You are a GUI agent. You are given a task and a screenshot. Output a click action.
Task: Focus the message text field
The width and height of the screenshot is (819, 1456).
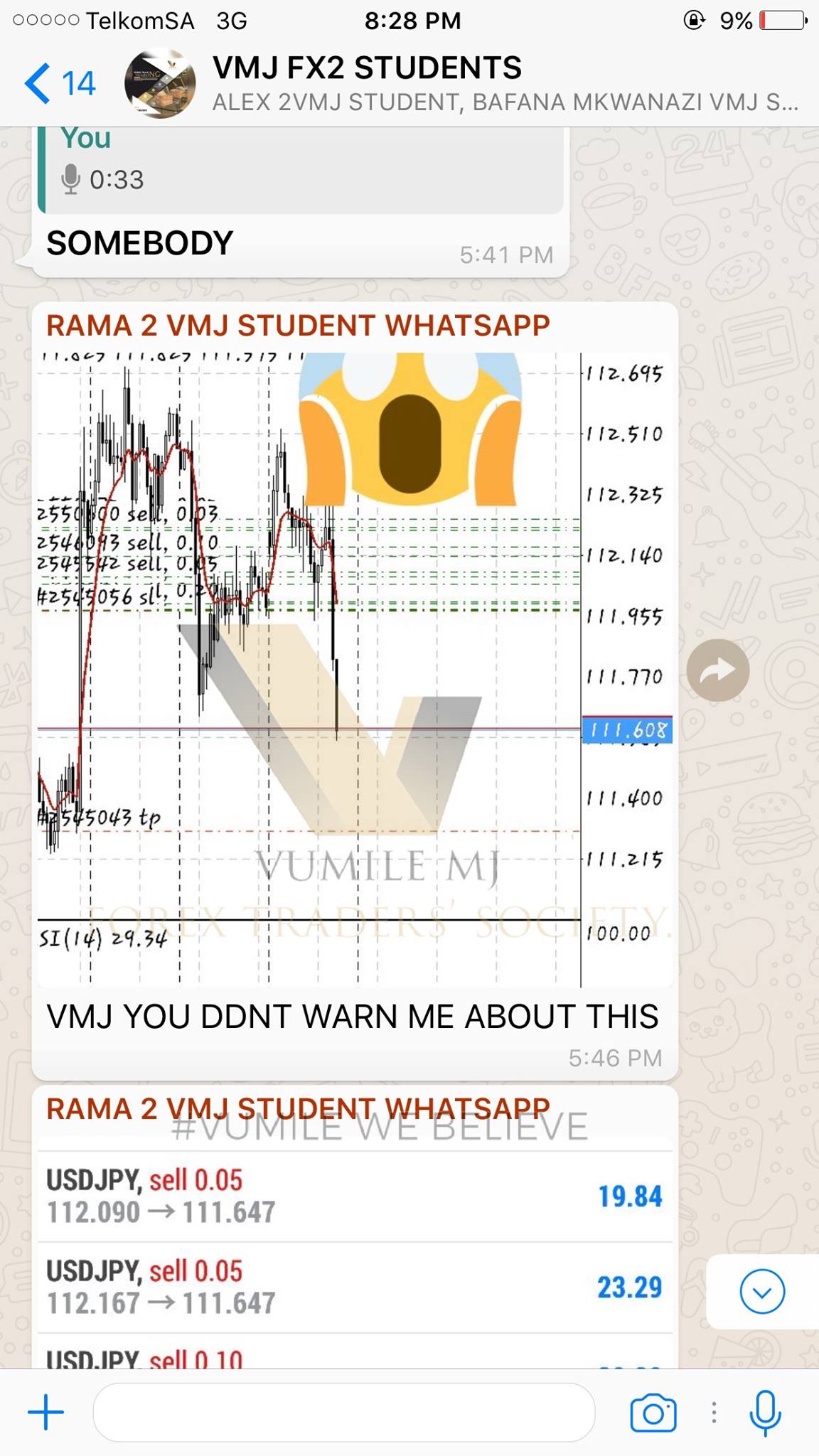[344, 1413]
